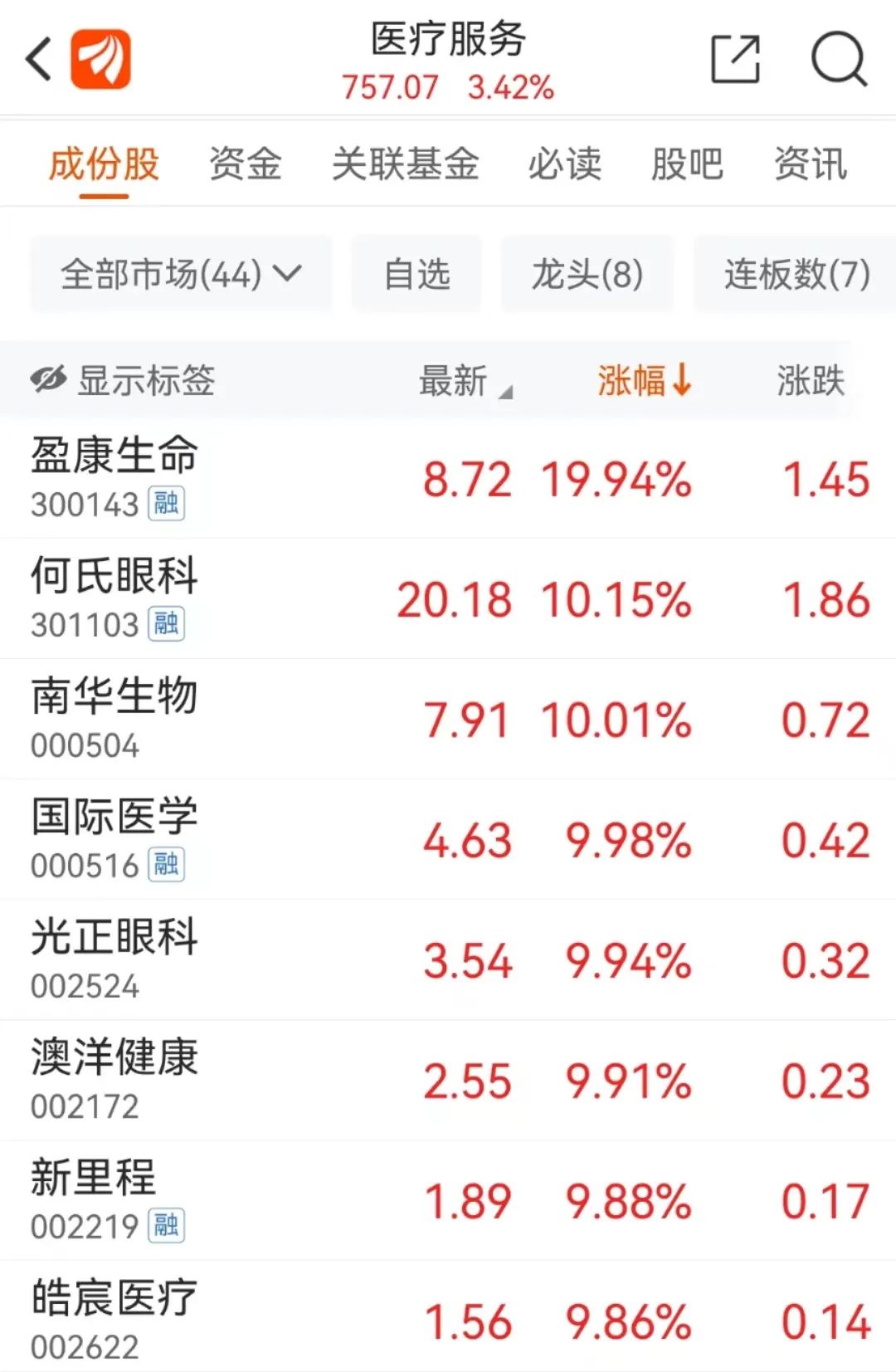
Task: Tap the 融 margin badge beside 盈康生命
Action: [x=166, y=505]
